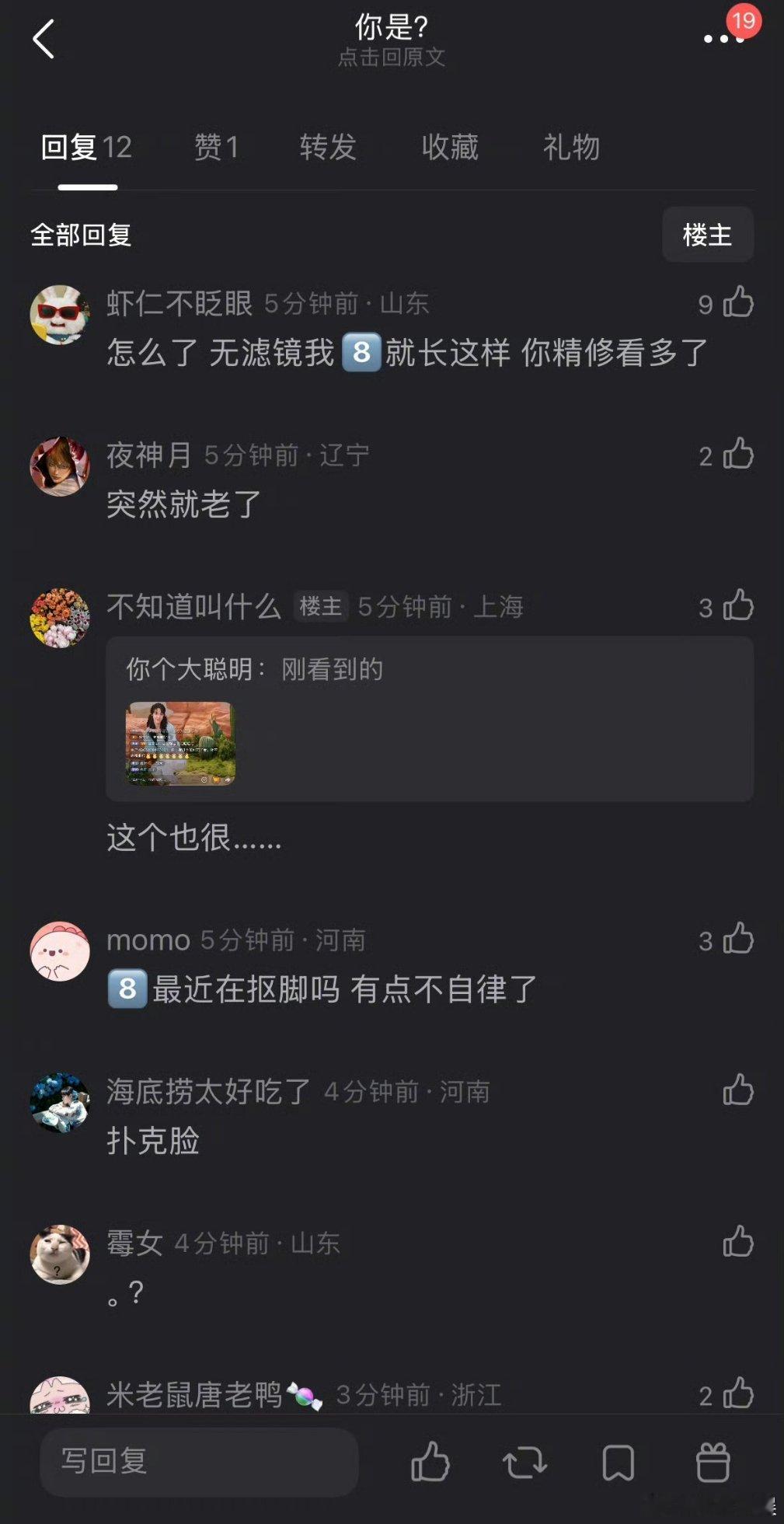
Task: Switch to the 收藏 tab
Action: point(451,147)
